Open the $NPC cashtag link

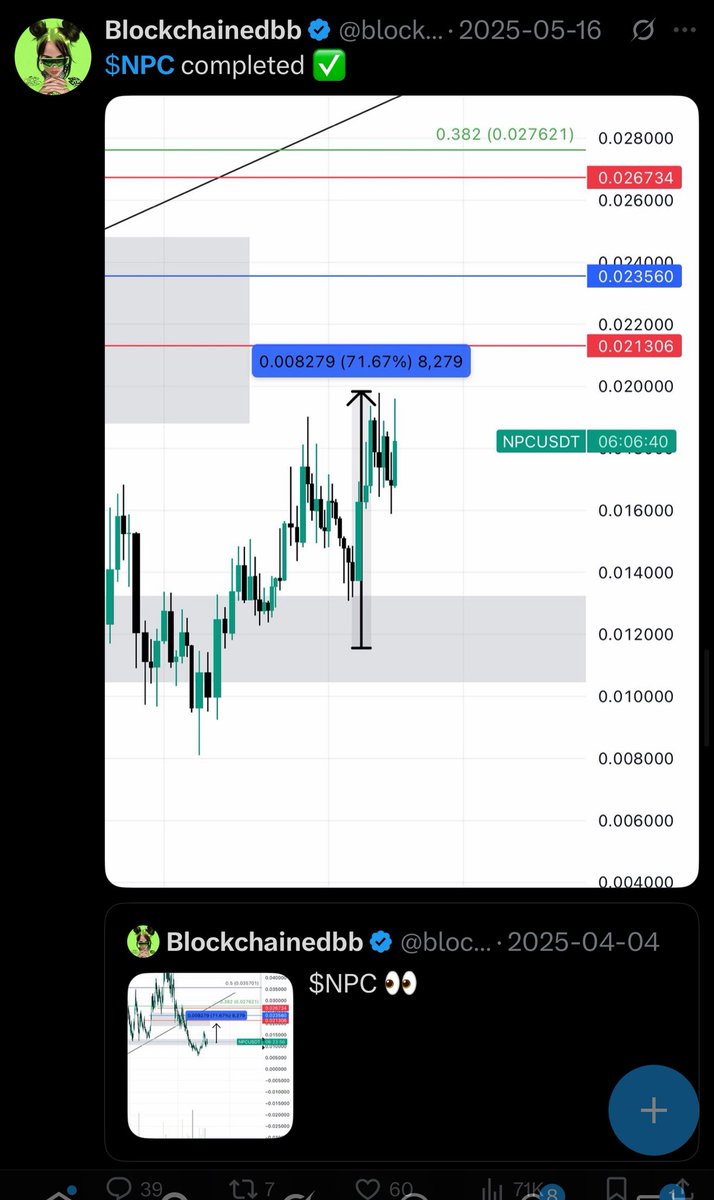tap(139, 66)
